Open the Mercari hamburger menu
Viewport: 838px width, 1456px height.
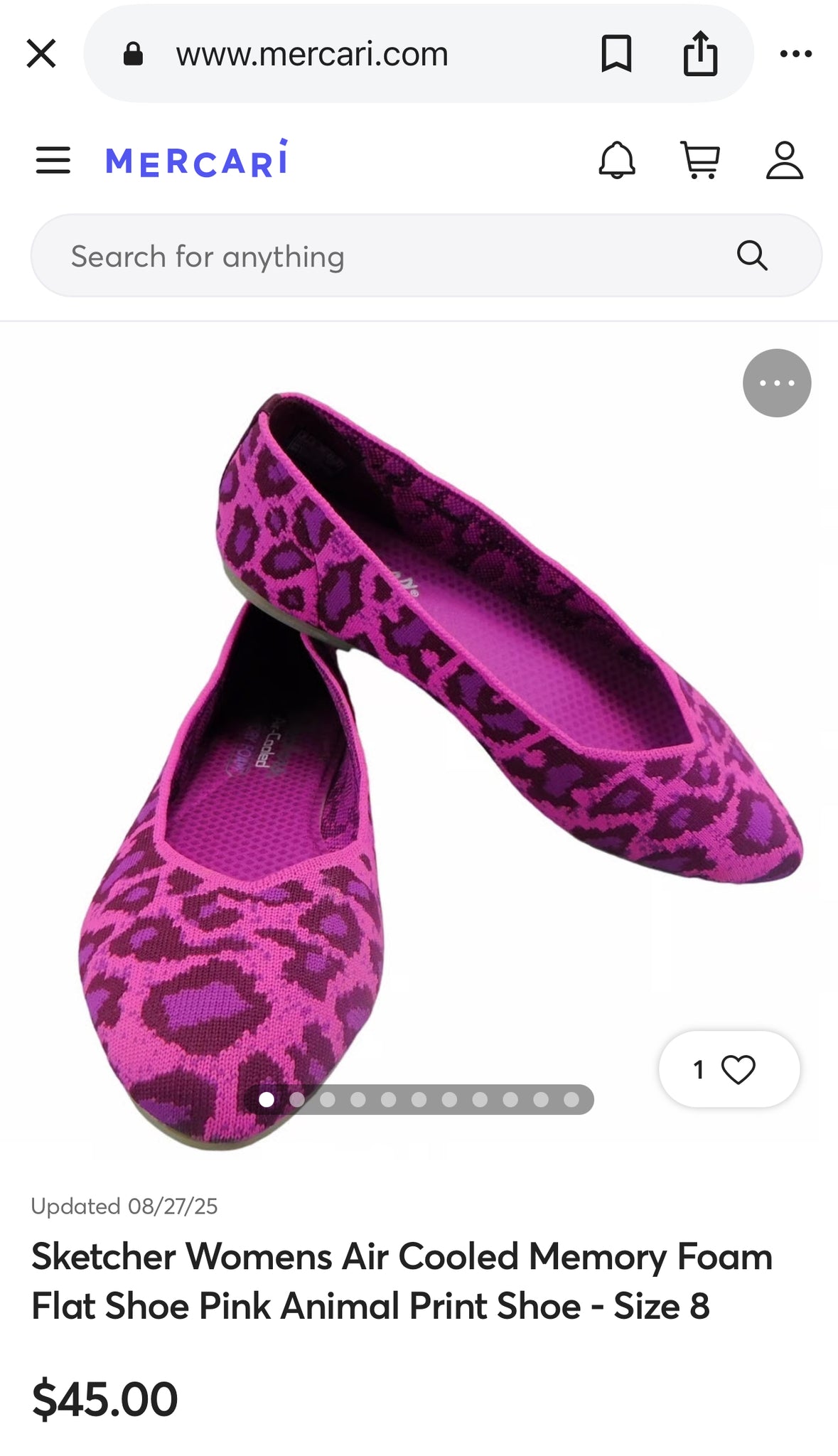click(x=53, y=160)
